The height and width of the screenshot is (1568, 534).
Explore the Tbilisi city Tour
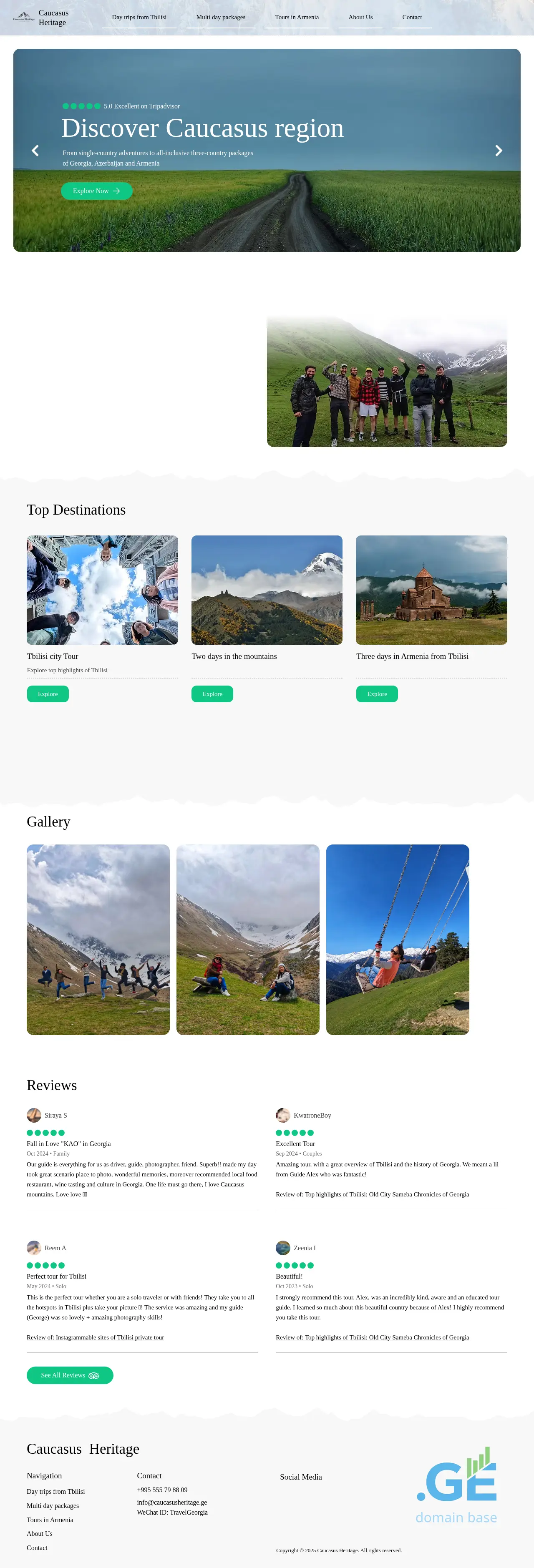click(x=48, y=694)
